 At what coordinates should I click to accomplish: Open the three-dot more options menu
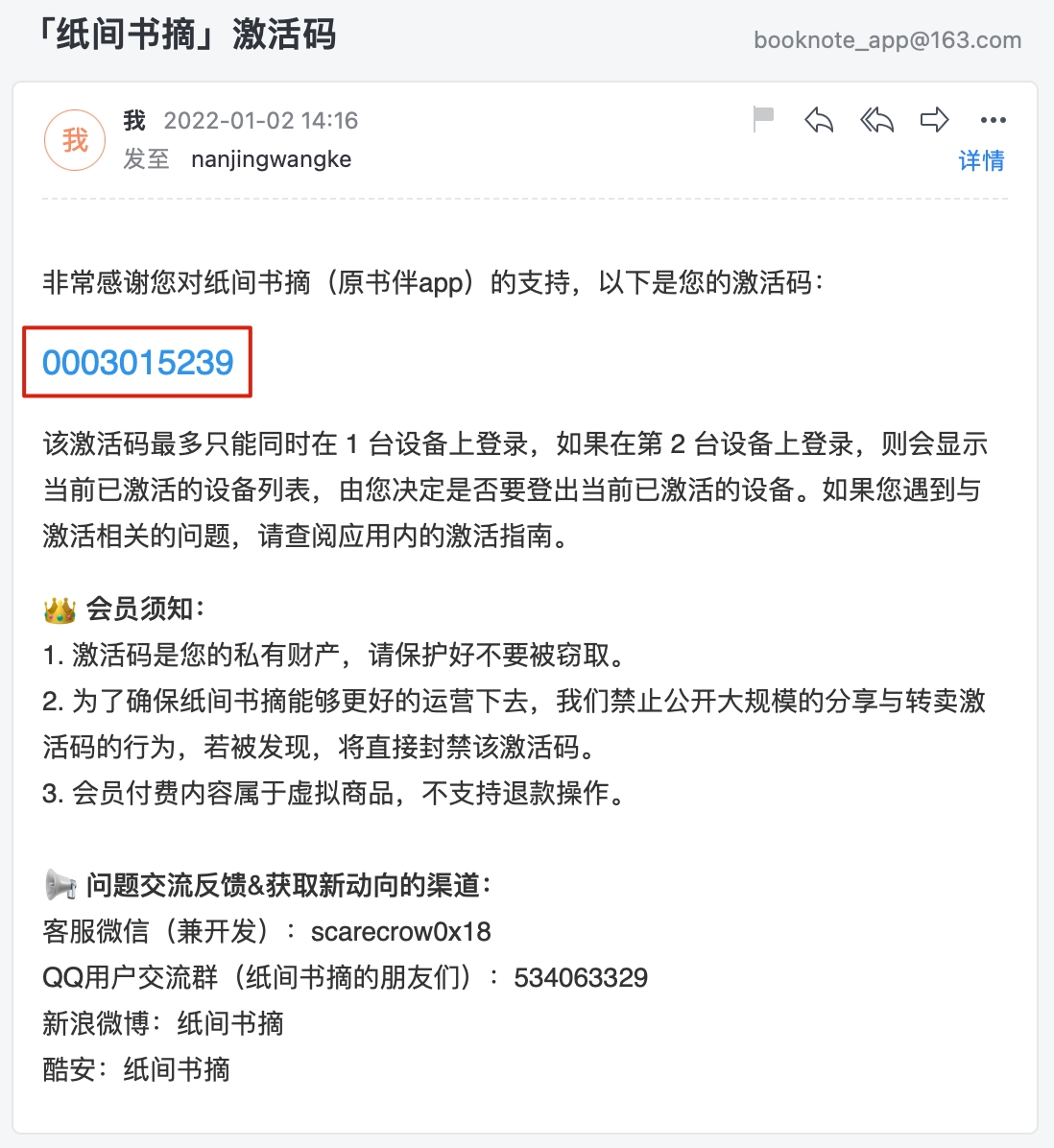[x=993, y=120]
